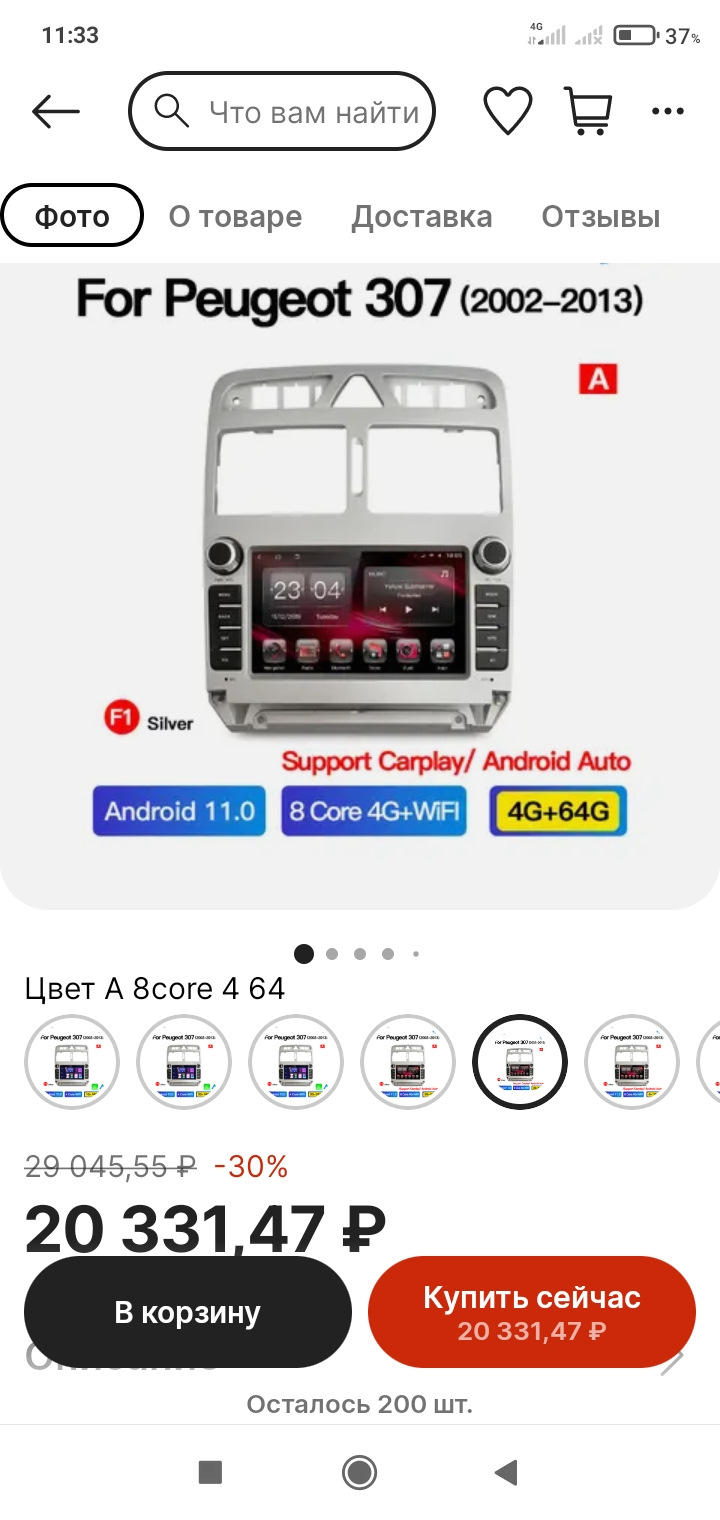720x1520 pixels.
Task: Select the highlighted A 8core 4 64 variant
Action: coord(520,1062)
